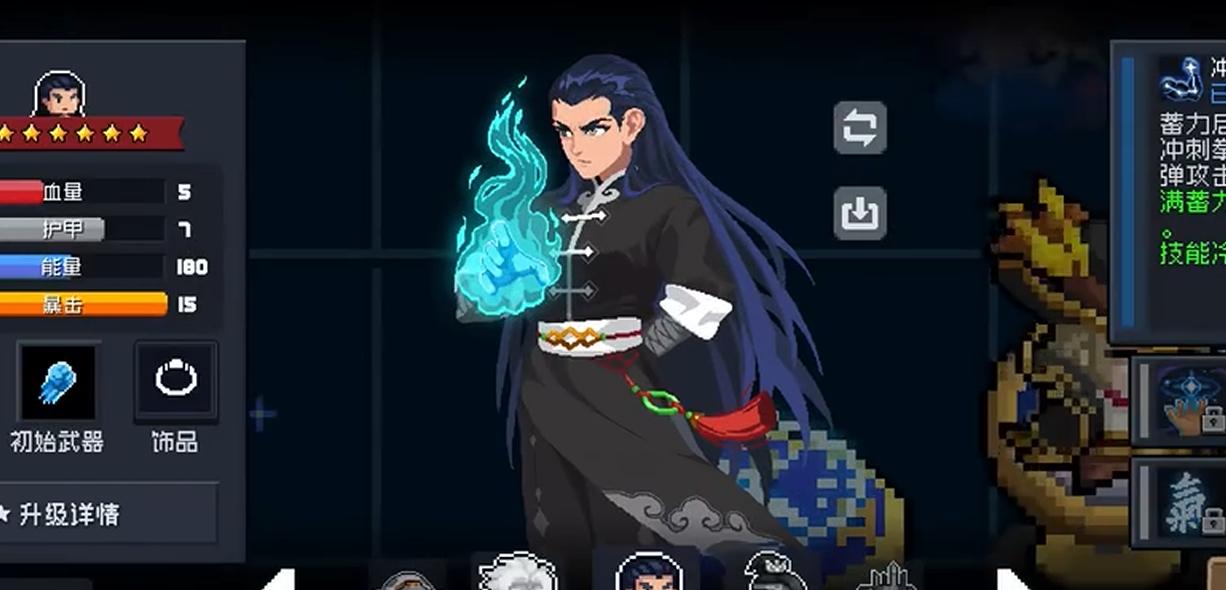This screenshot has height=590, width=1226.
Task: Go to previous characters with left arrow
Action: [x=280, y=580]
